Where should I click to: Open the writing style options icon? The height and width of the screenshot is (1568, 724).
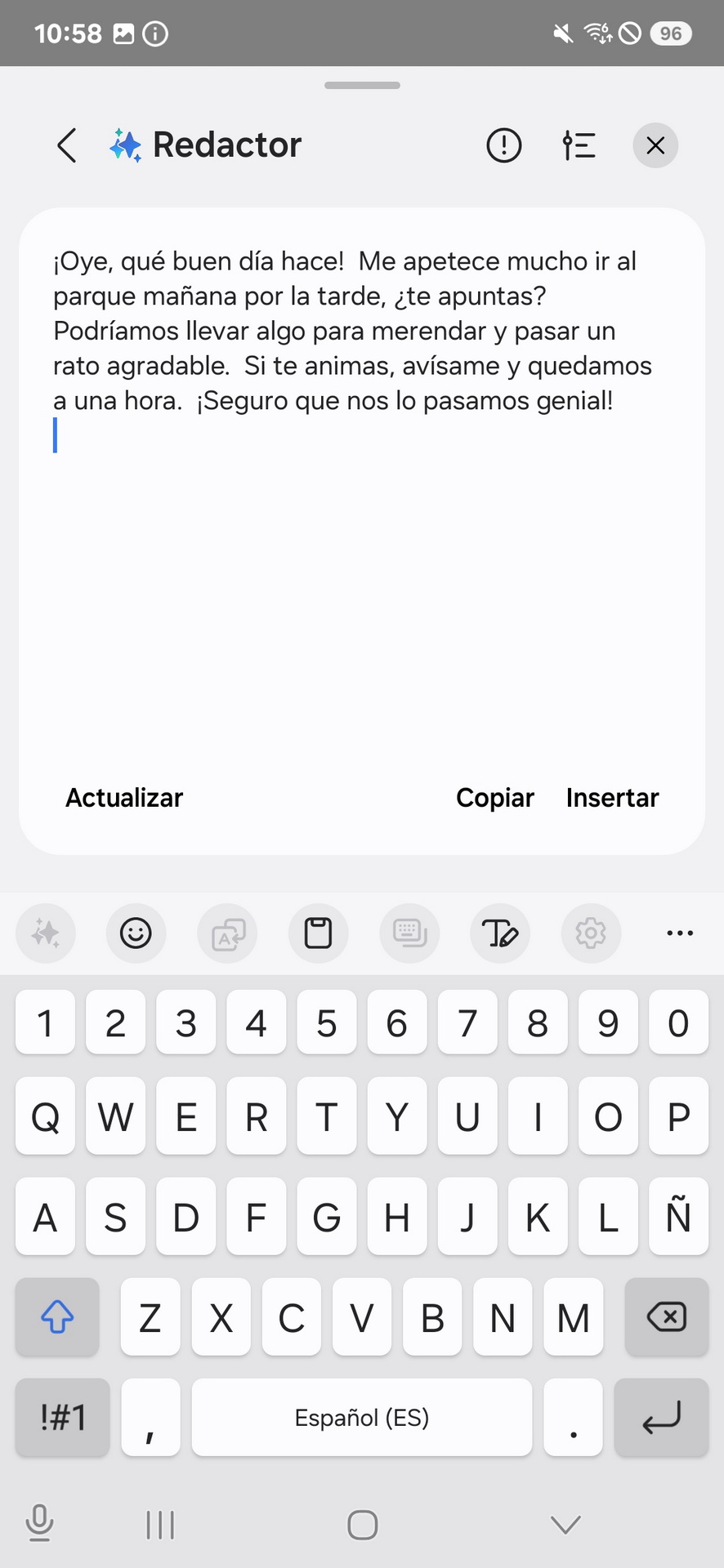(x=579, y=145)
